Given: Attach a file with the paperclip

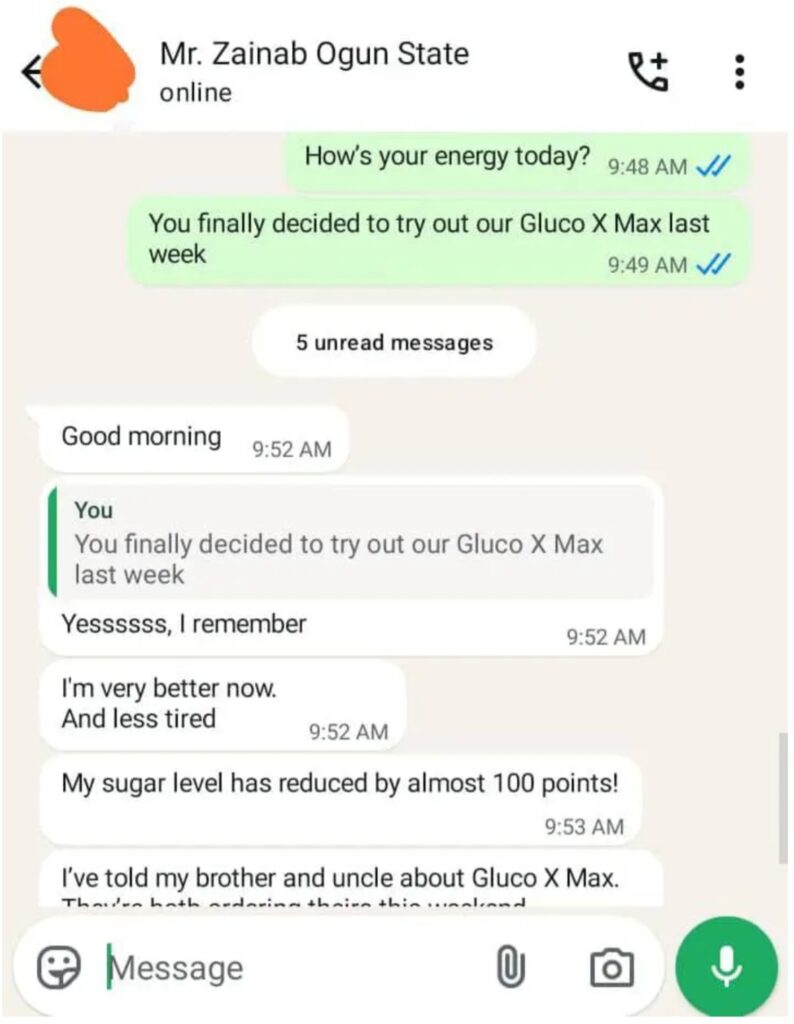Looking at the screenshot, I should 511,967.
